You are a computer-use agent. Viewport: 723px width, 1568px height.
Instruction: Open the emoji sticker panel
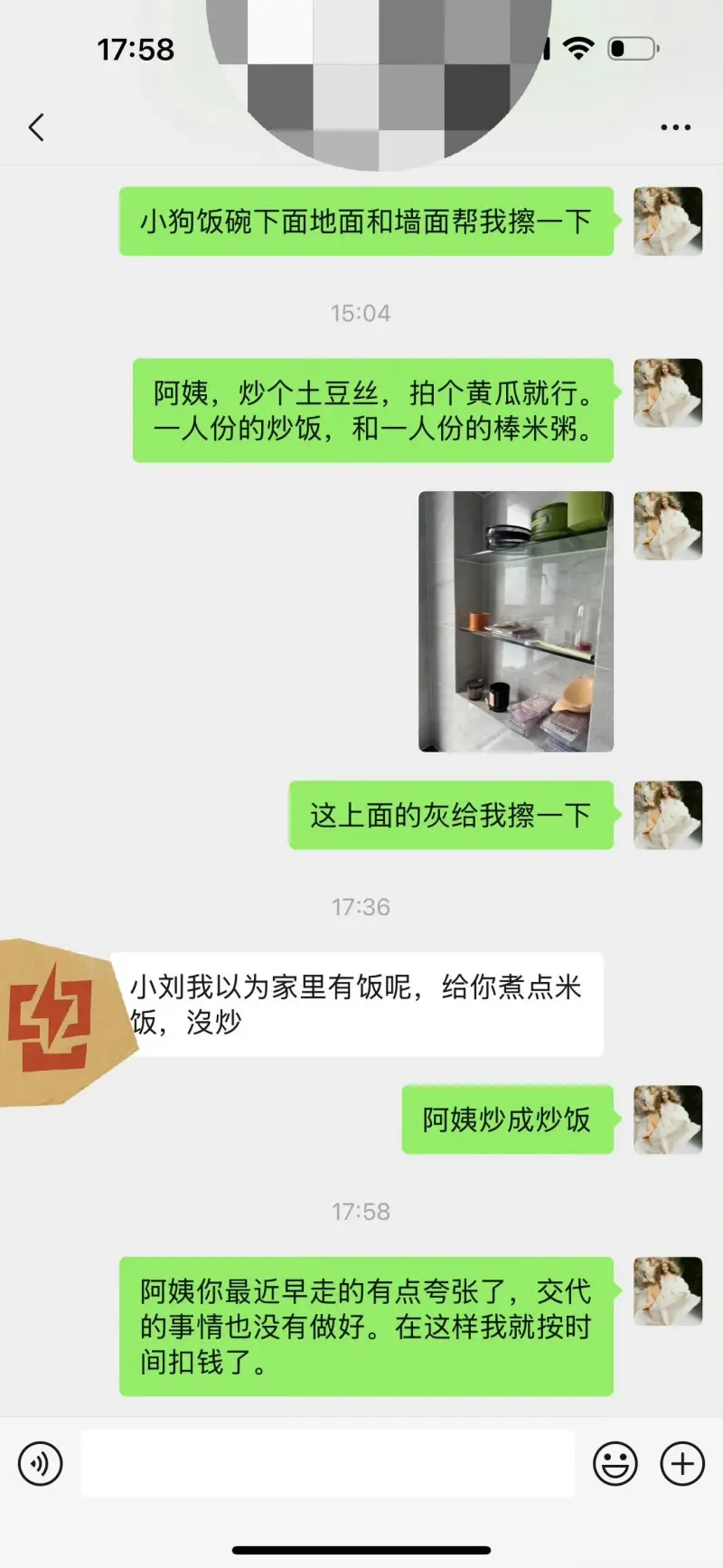615,1463
